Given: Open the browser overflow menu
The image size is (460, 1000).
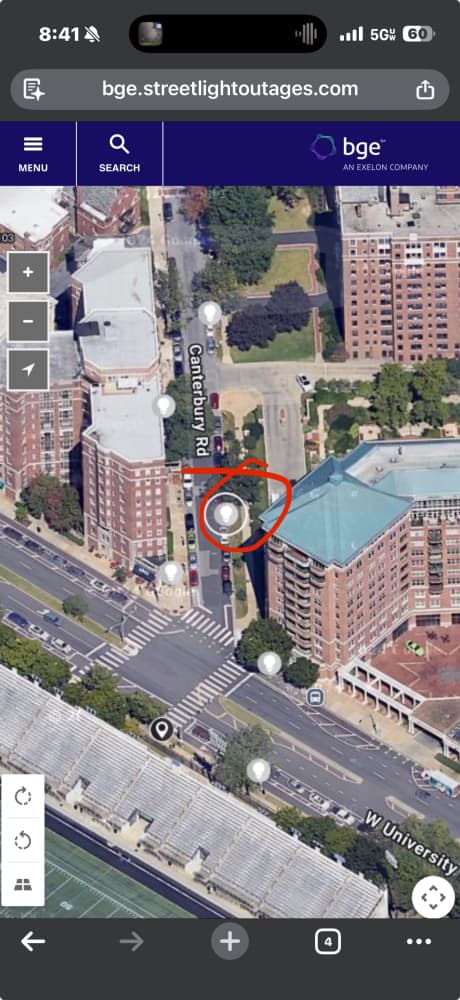Looking at the screenshot, I should pos(419,941).
